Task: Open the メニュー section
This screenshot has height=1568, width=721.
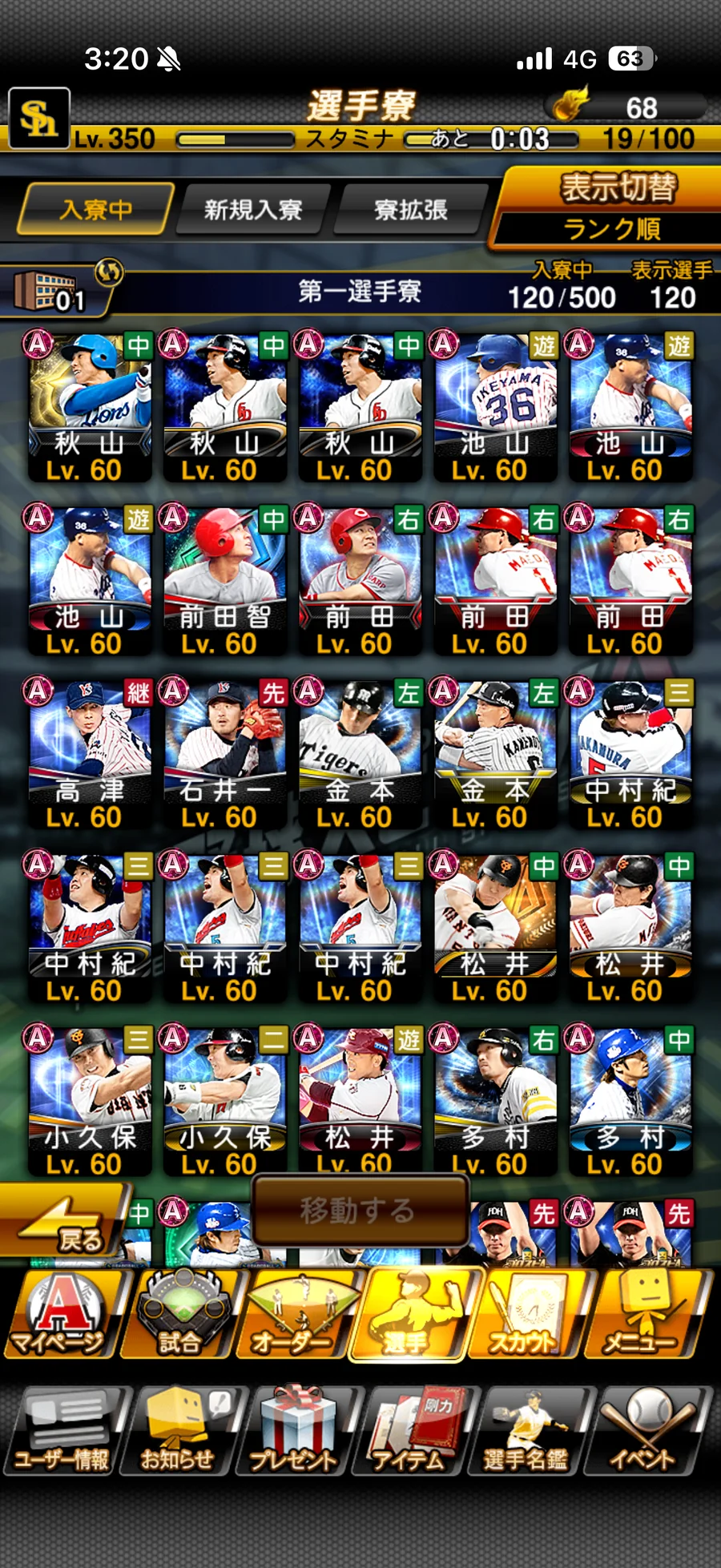Action: [646, 1316]
